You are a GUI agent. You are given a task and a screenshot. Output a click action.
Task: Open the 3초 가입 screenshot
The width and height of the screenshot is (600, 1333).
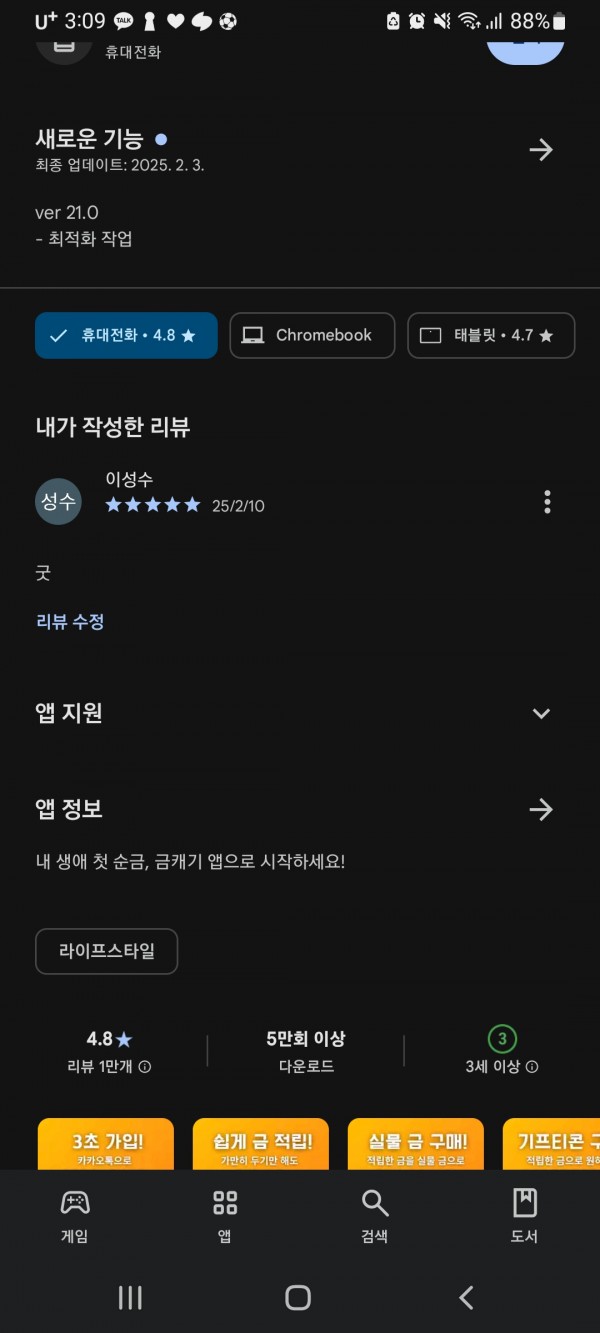pyautogui.click(x=106, y=1144)
